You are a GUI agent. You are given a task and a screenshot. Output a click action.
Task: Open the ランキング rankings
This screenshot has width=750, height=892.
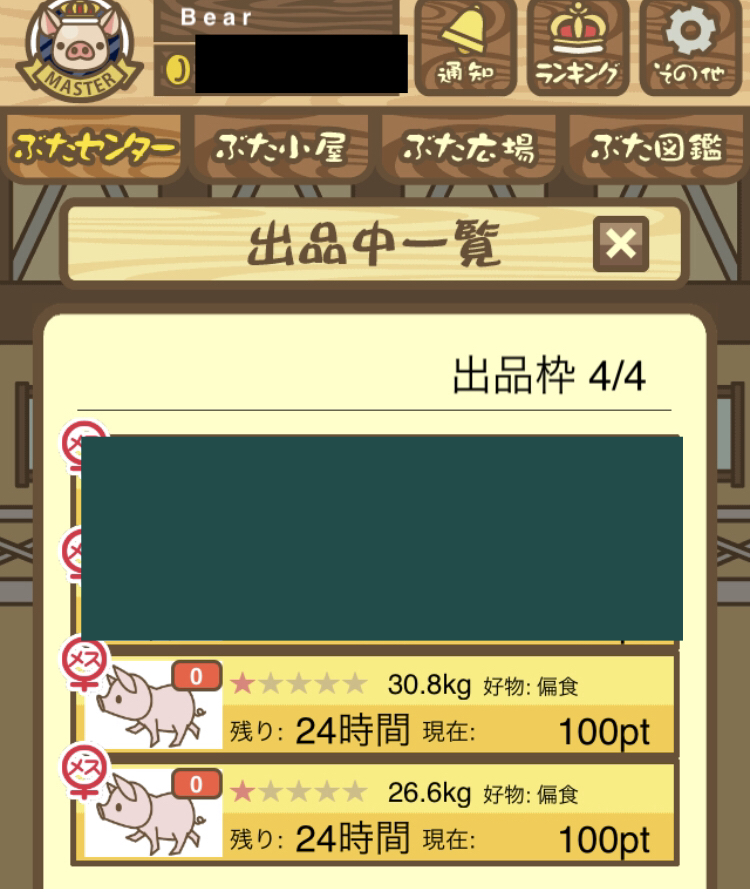coord(578,47)
